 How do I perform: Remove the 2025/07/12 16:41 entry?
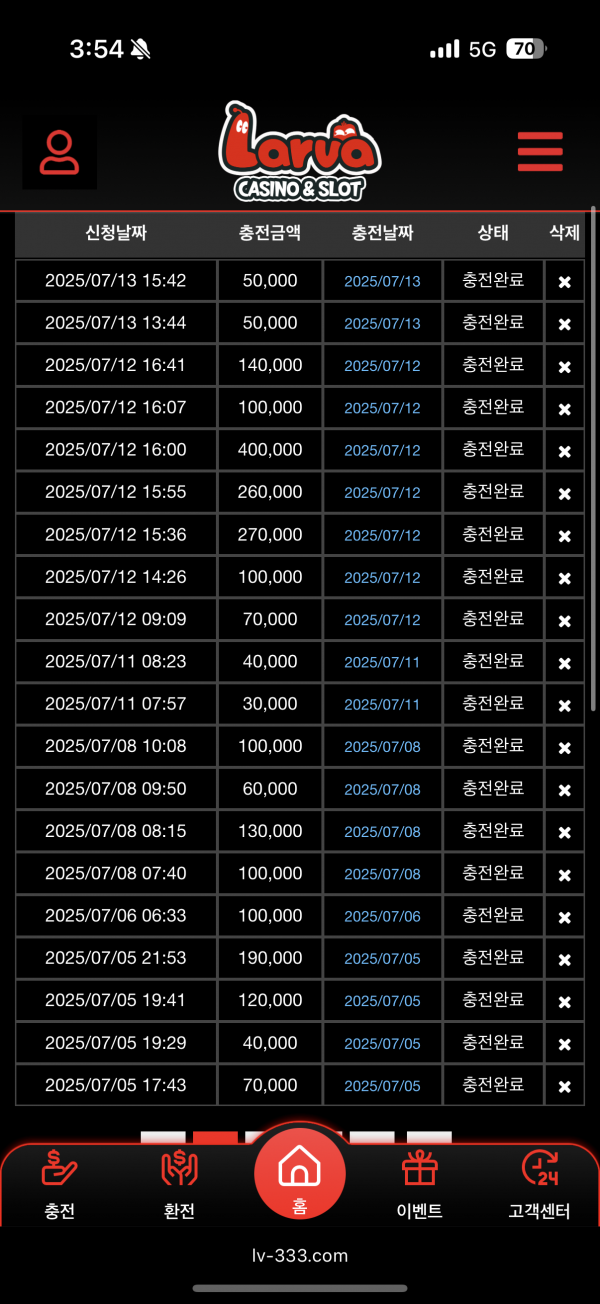point(564,366)
